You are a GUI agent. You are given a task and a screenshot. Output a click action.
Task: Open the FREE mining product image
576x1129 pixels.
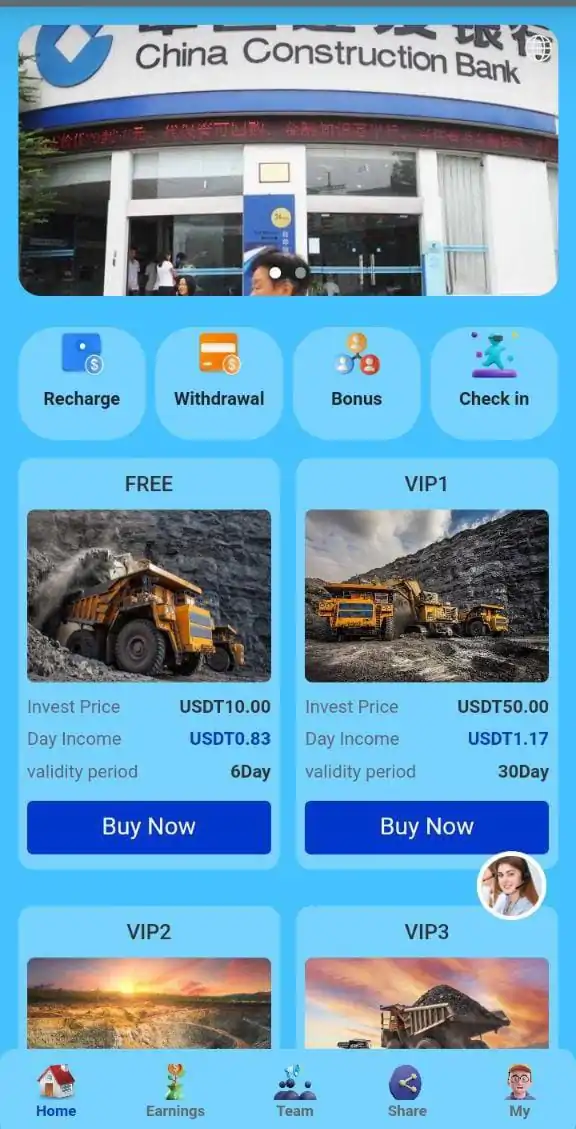[x=149, y=595]
